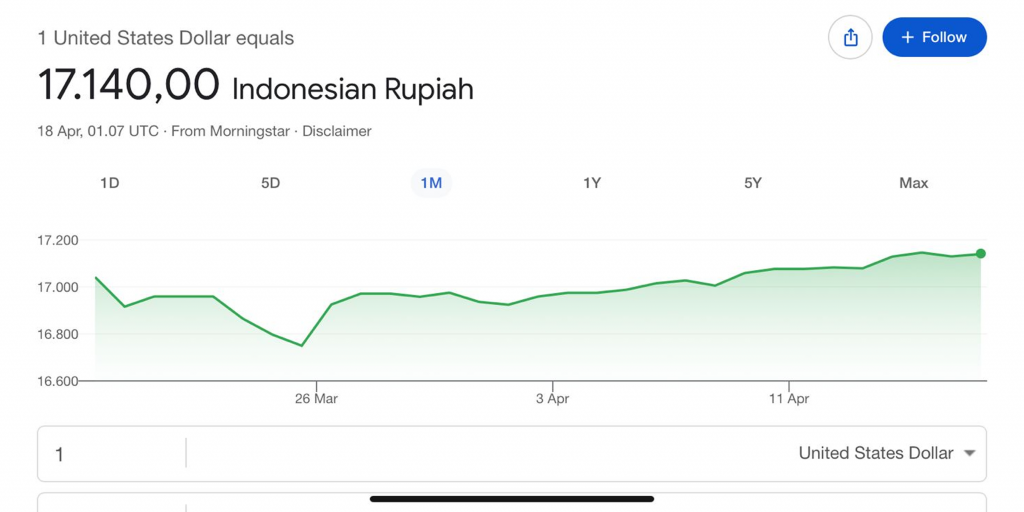1024x512 pixels.
Task: Edit the amount field showing 1
Action: coord(110,454)
